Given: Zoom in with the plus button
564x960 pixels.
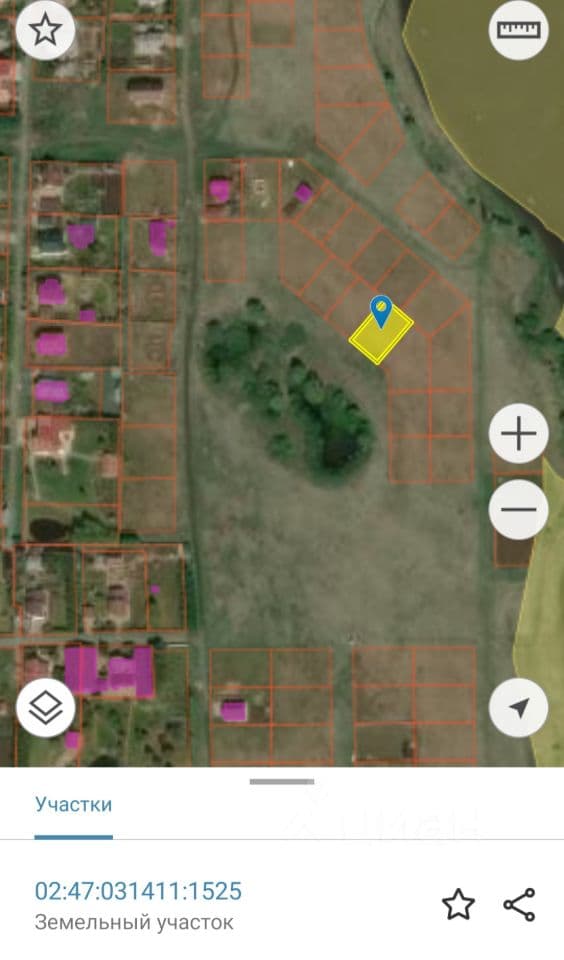Looking at the screenshot, I should [x=519, y=433].
